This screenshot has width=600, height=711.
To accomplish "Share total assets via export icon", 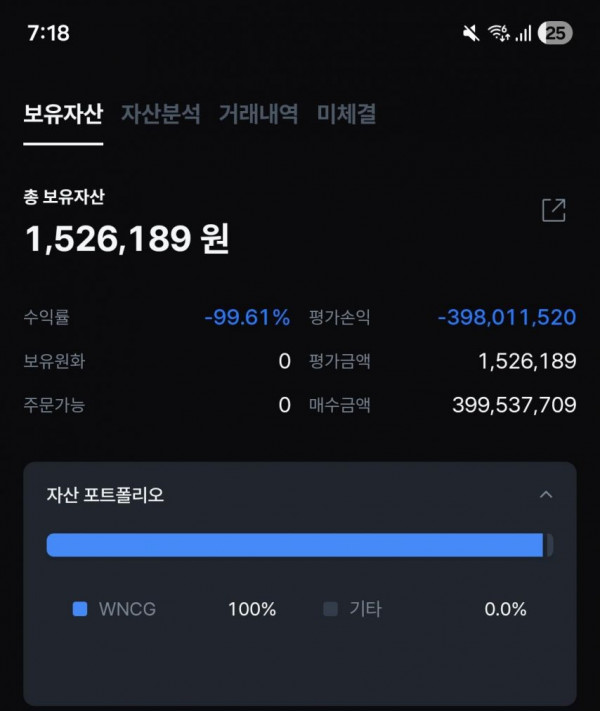I will 553,210.
